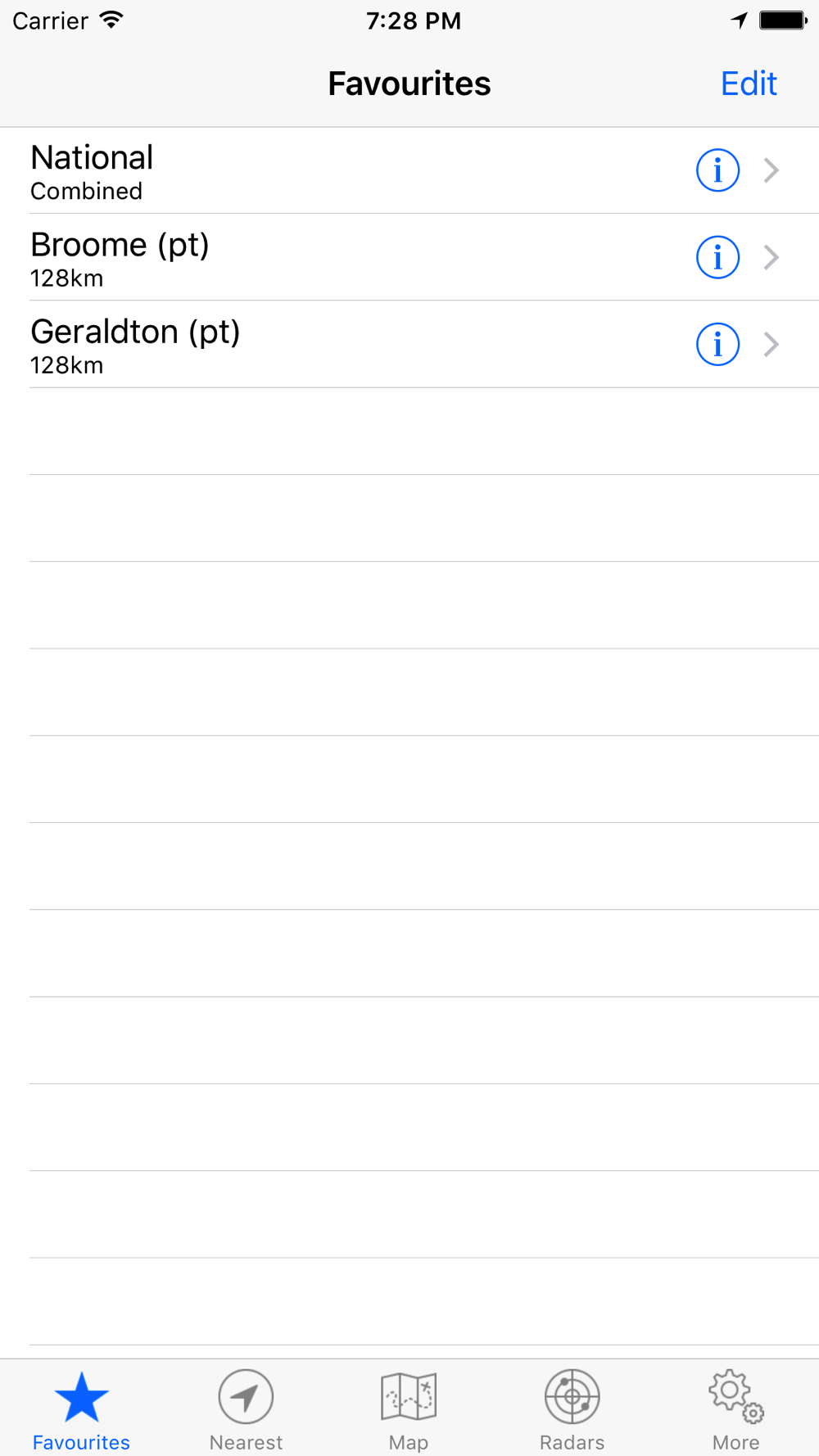View info for Geraldton (pt)

pyautogui.click(x=717, y=344)
